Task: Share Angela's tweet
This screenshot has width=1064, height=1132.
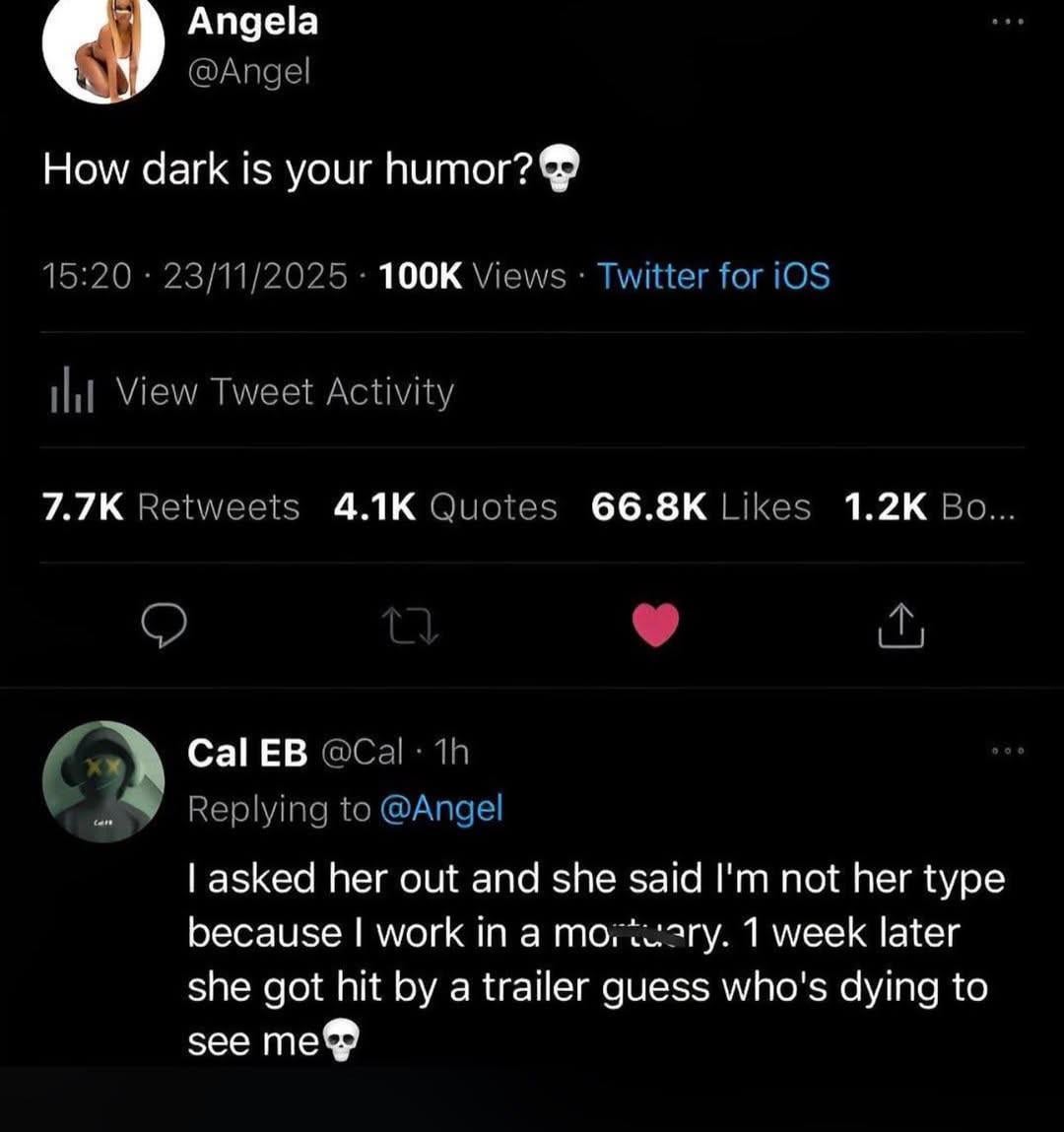Action: [x=901, y=626]
